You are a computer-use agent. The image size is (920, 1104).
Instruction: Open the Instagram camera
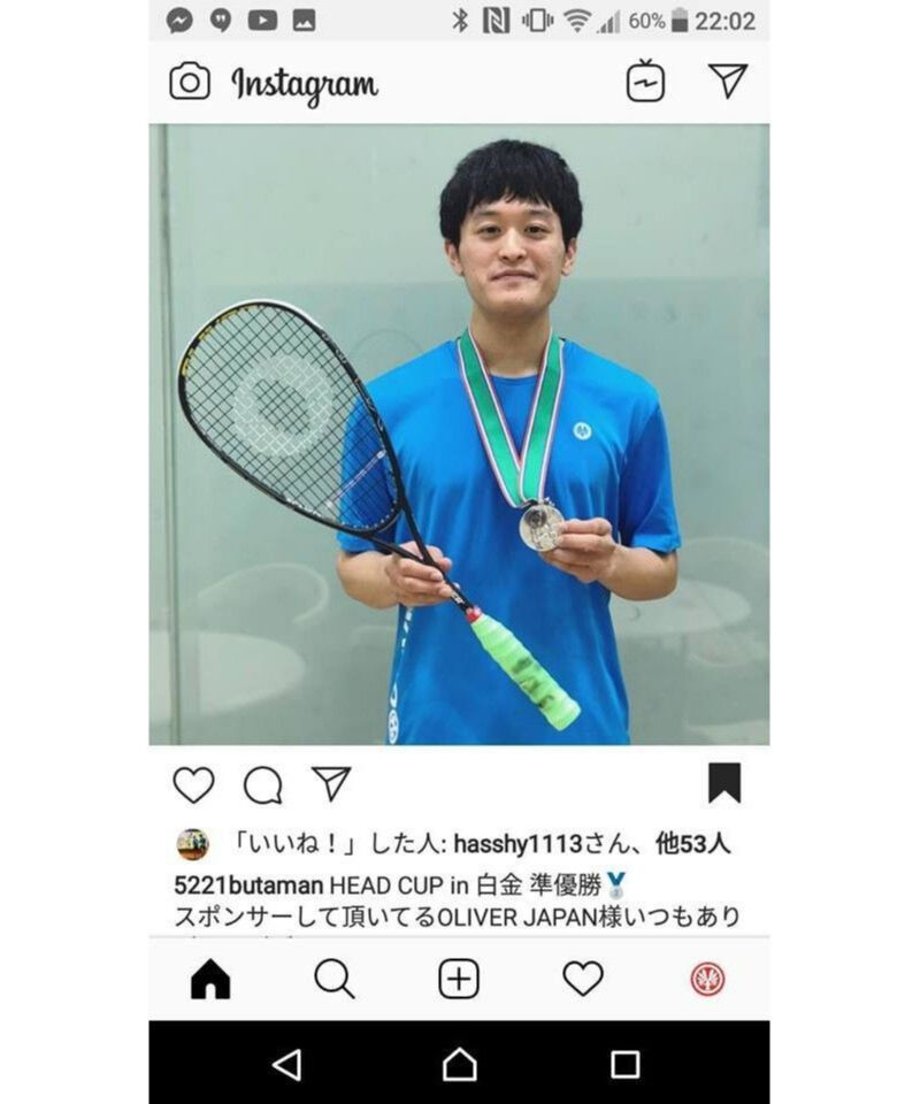pyautogui.click(x=189, y=82)
